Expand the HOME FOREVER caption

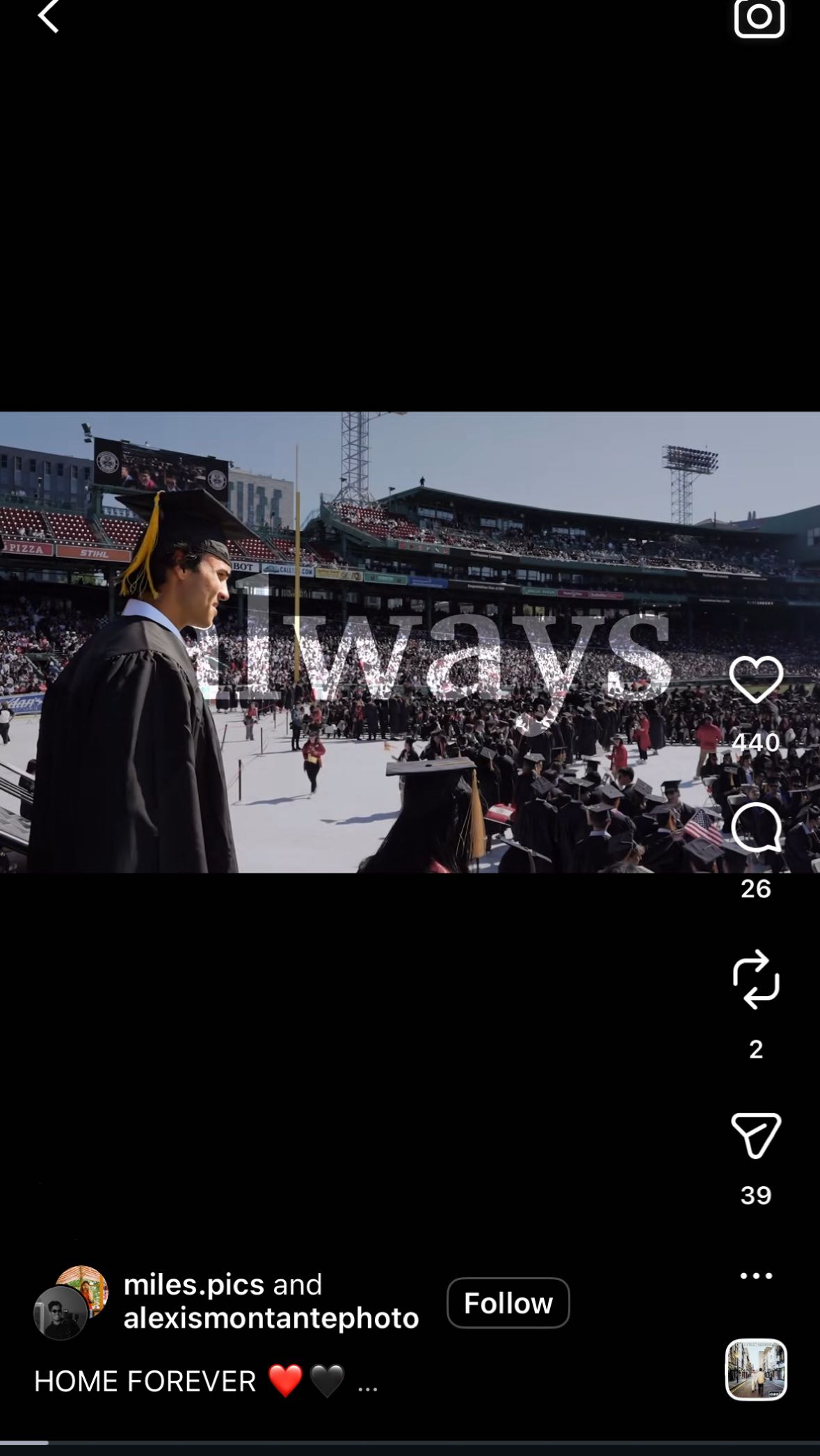[x=367, y=1382]
